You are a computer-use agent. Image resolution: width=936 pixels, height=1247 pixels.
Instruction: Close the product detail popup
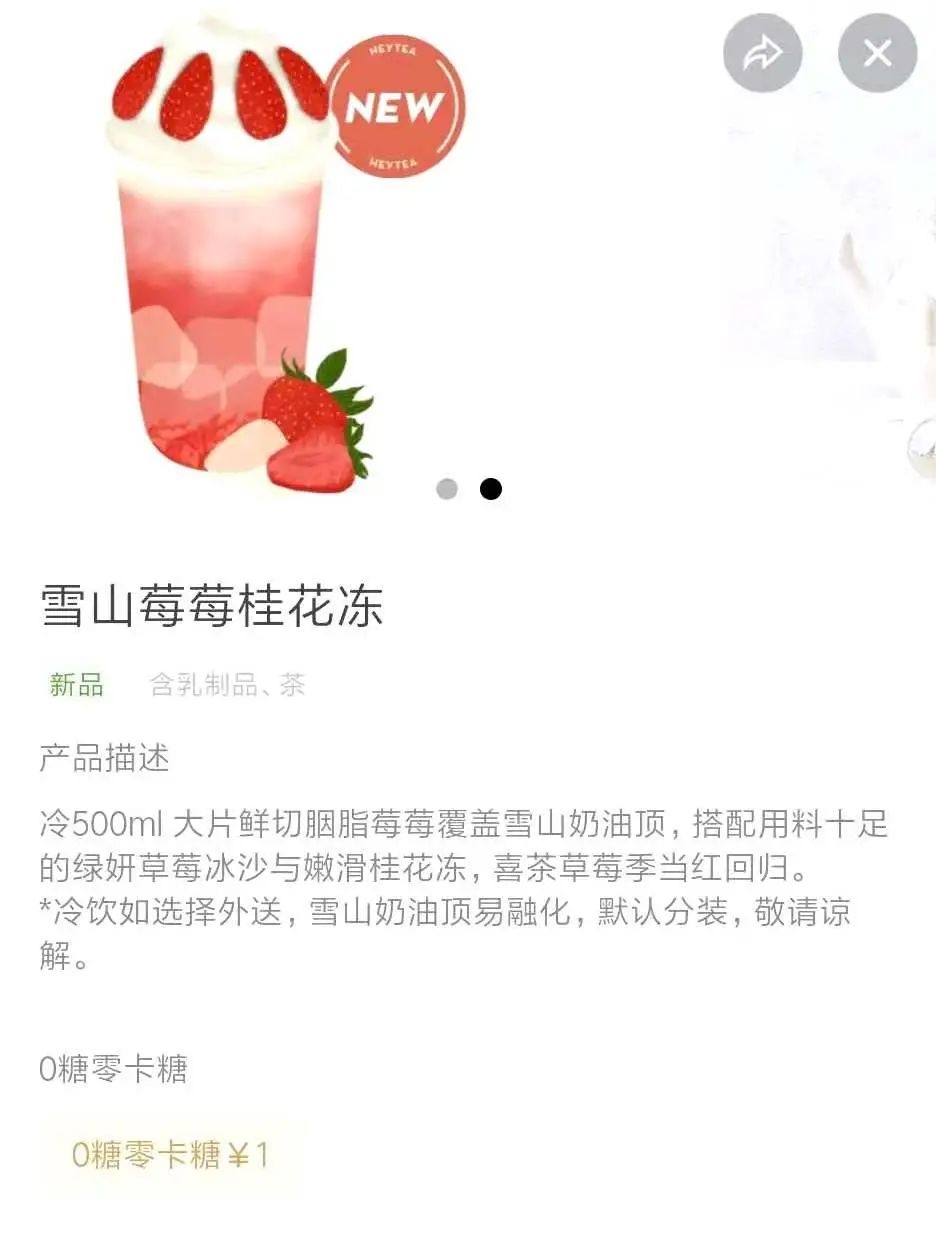click(877, 53)
